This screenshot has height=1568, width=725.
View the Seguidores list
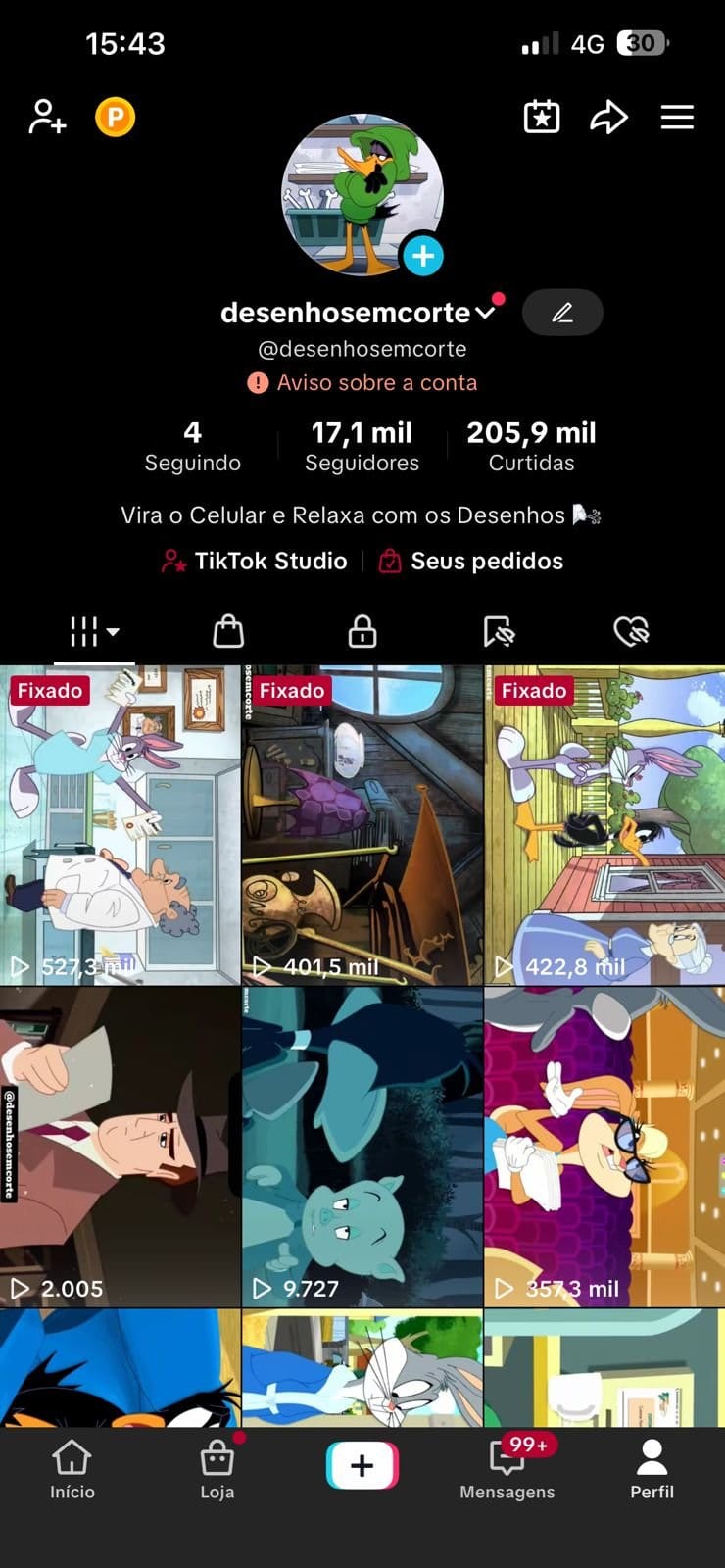point(362,445)
